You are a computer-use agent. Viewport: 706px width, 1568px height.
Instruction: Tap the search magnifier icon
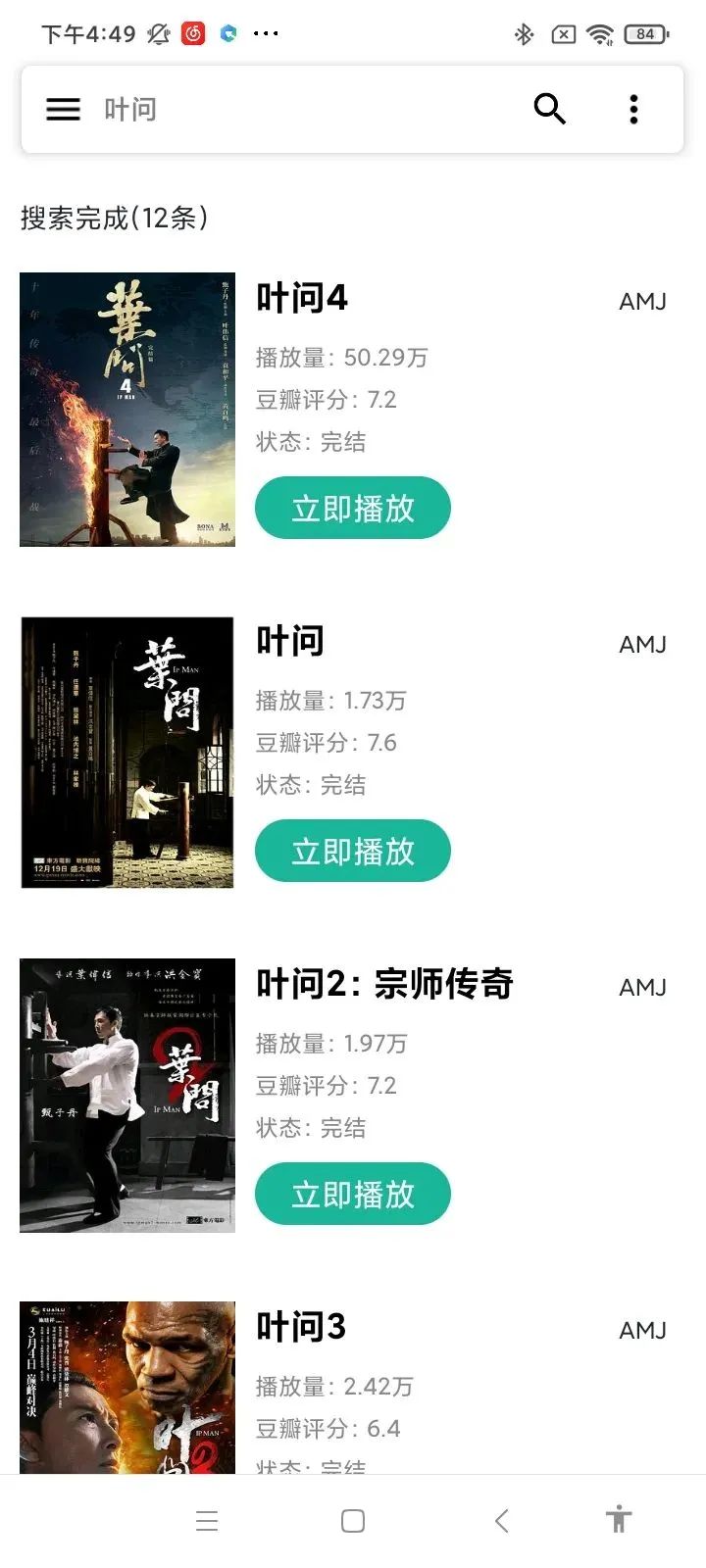550,109
